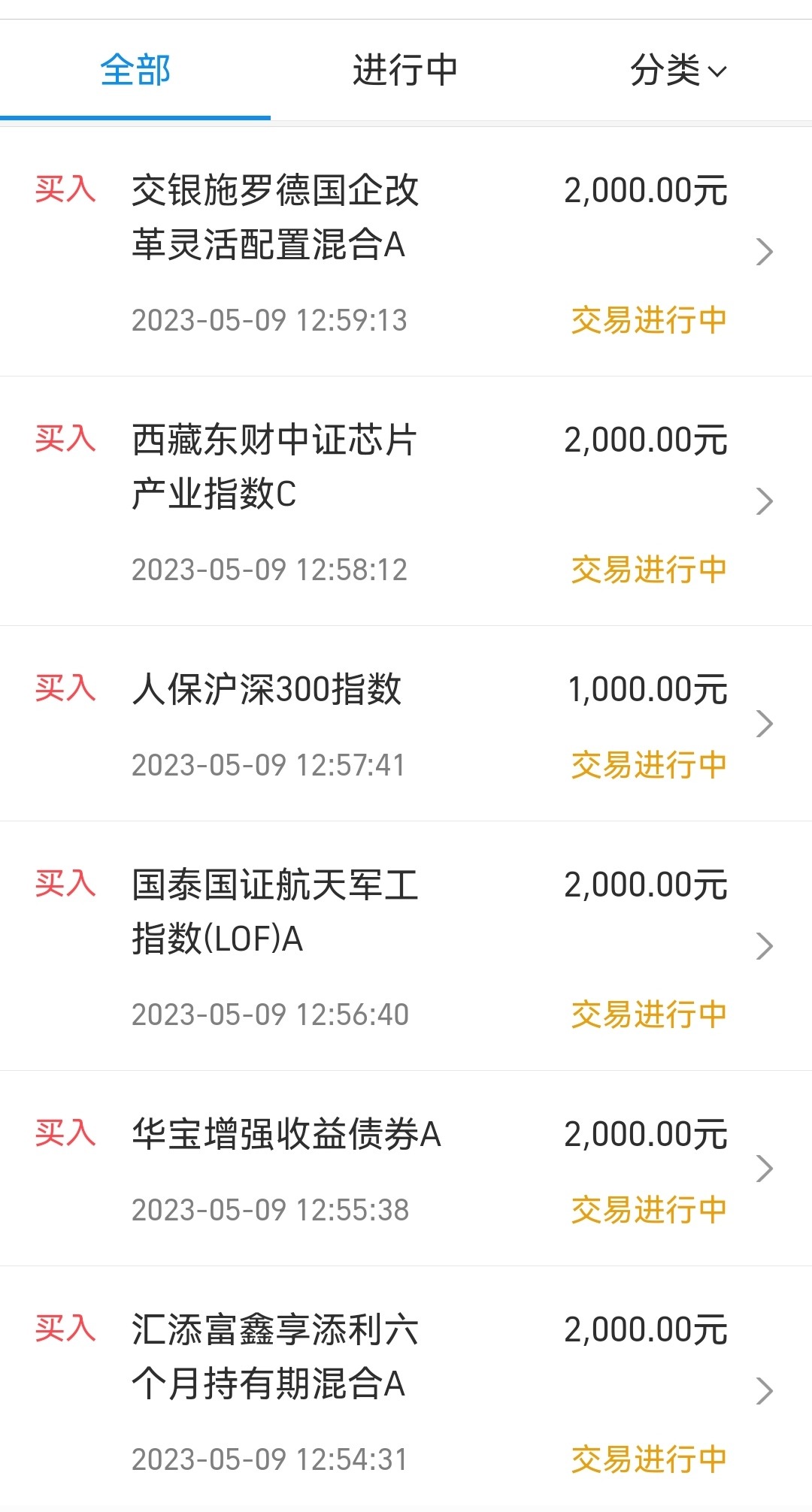This screenshot has width=812, height=1512.
Task: Click the 1,000.00元 amount of 人保沪深300指数
Action: click(x=647, y=688)
